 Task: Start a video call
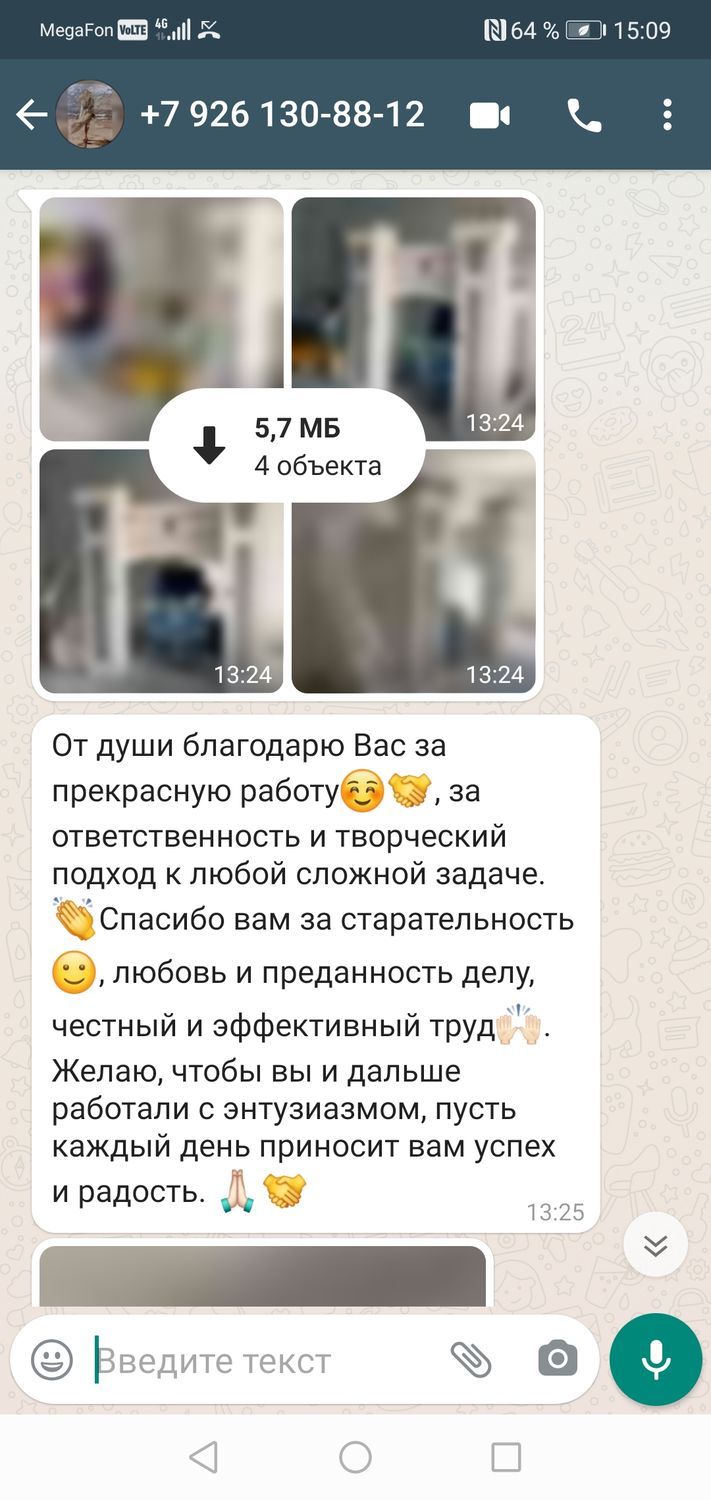[490, 116]
